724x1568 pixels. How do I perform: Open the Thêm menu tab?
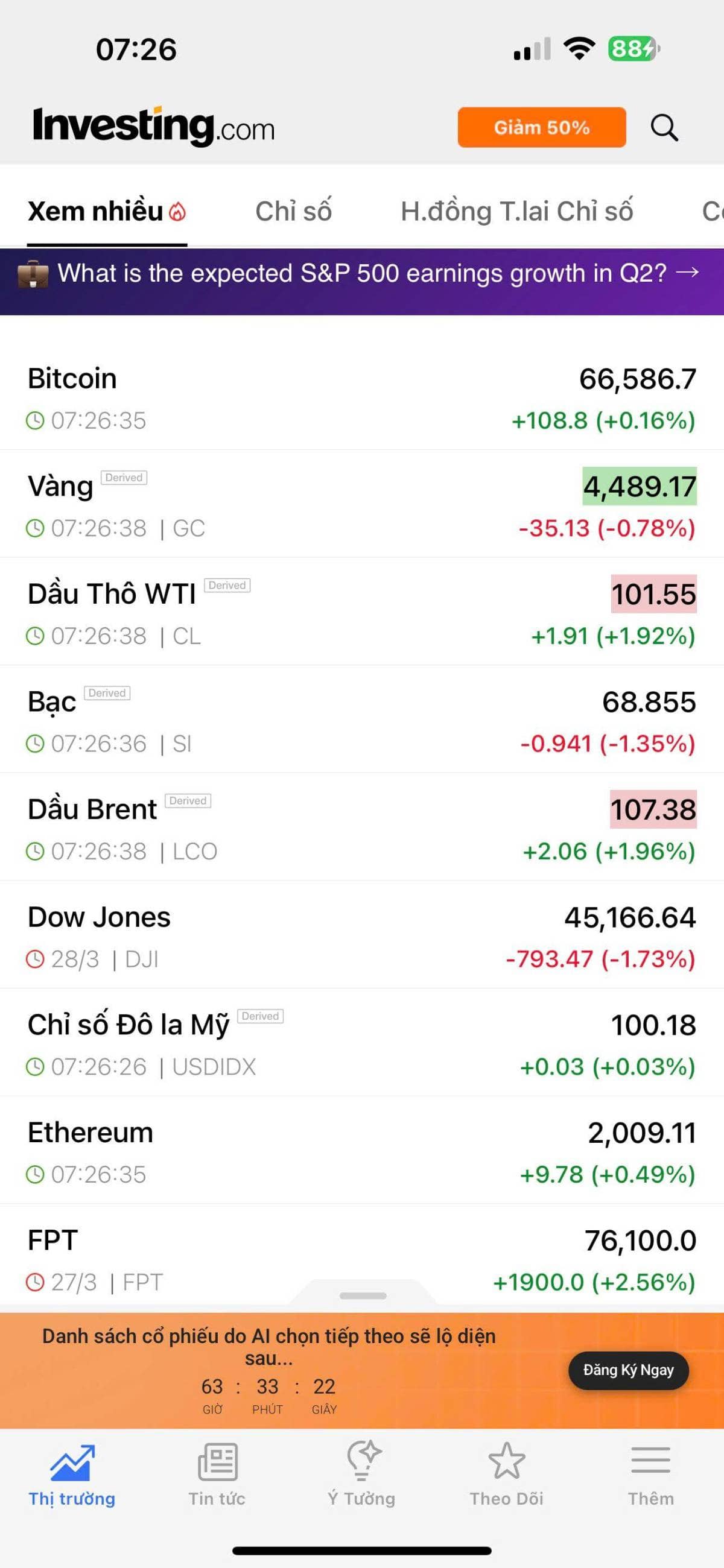tap(651, 1473)
